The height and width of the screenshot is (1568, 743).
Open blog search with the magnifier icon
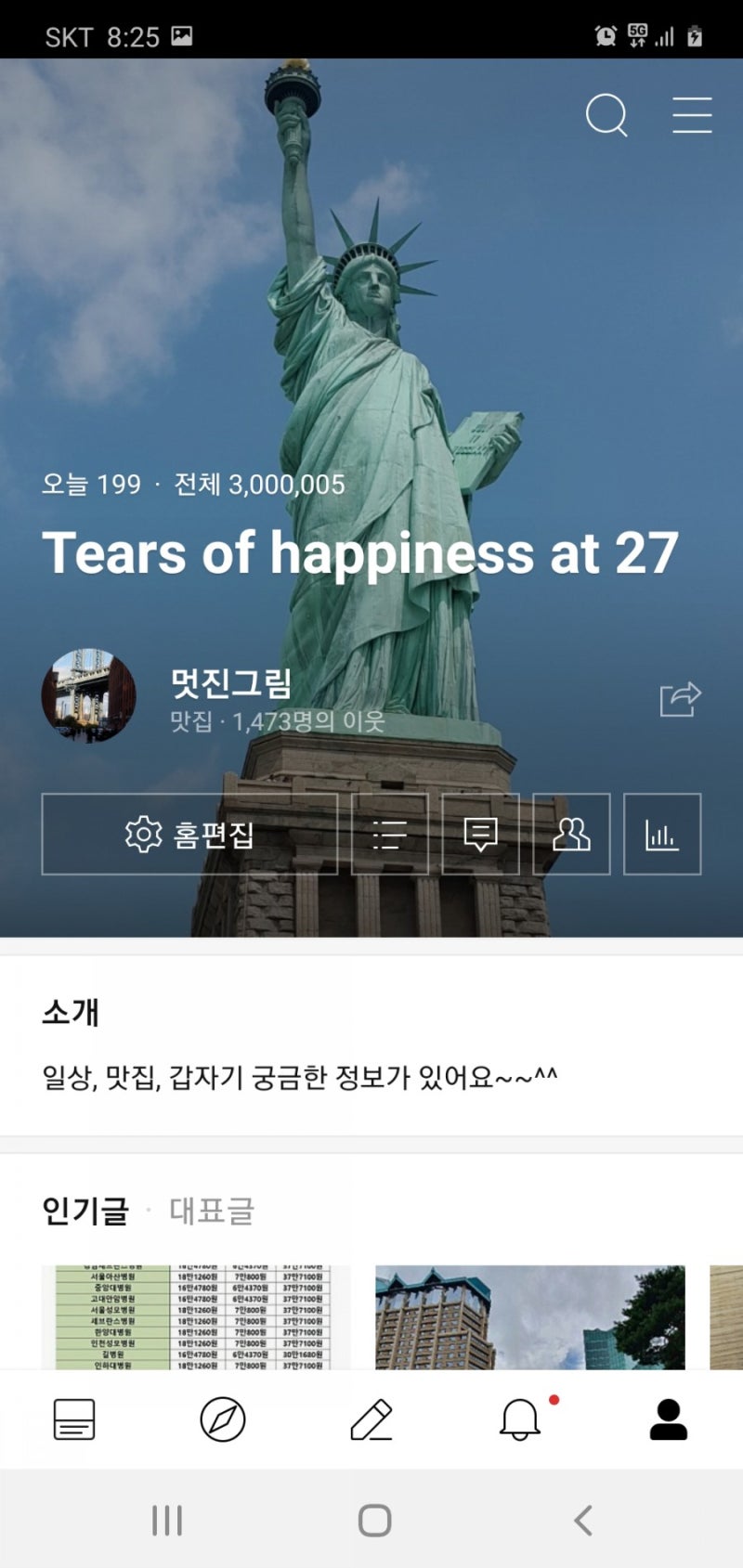tap(606, 115)
